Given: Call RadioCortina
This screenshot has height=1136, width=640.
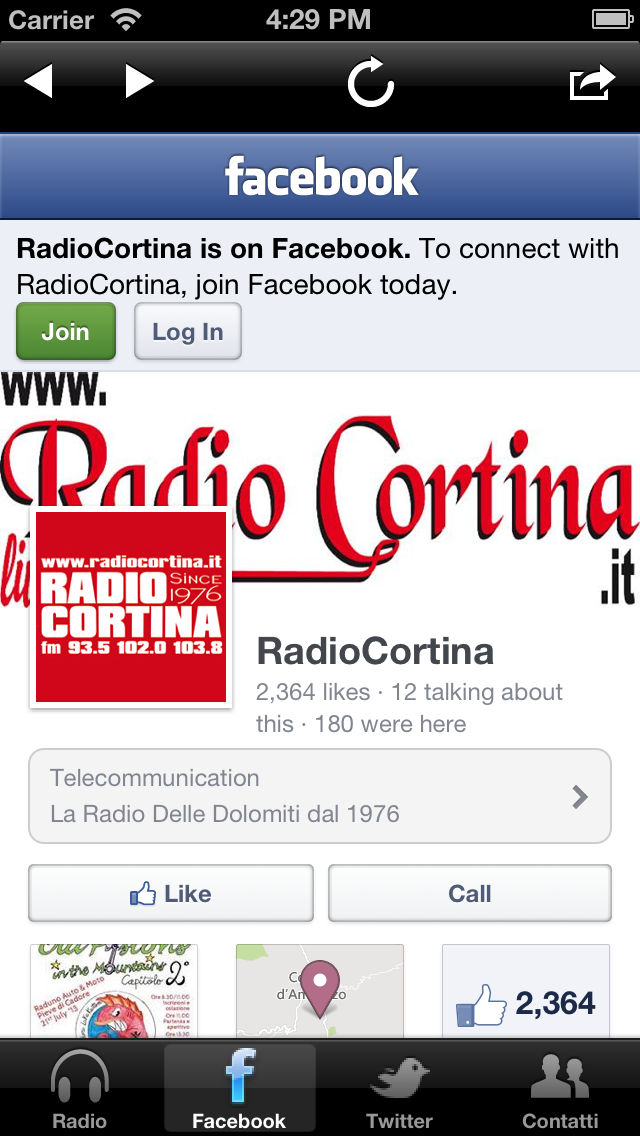Looking at the screenshot, I should [470, 893].
